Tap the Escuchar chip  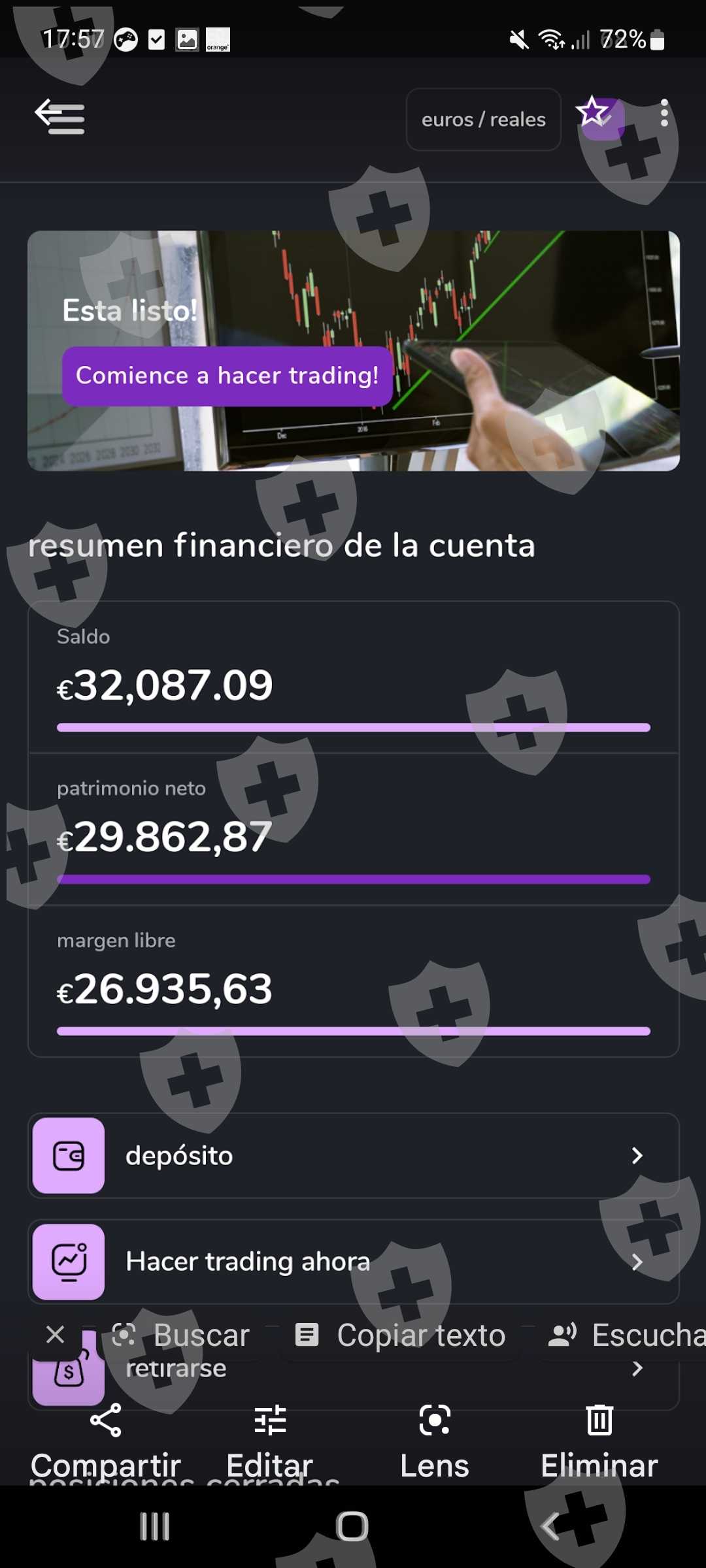[x=624, y=1335]
